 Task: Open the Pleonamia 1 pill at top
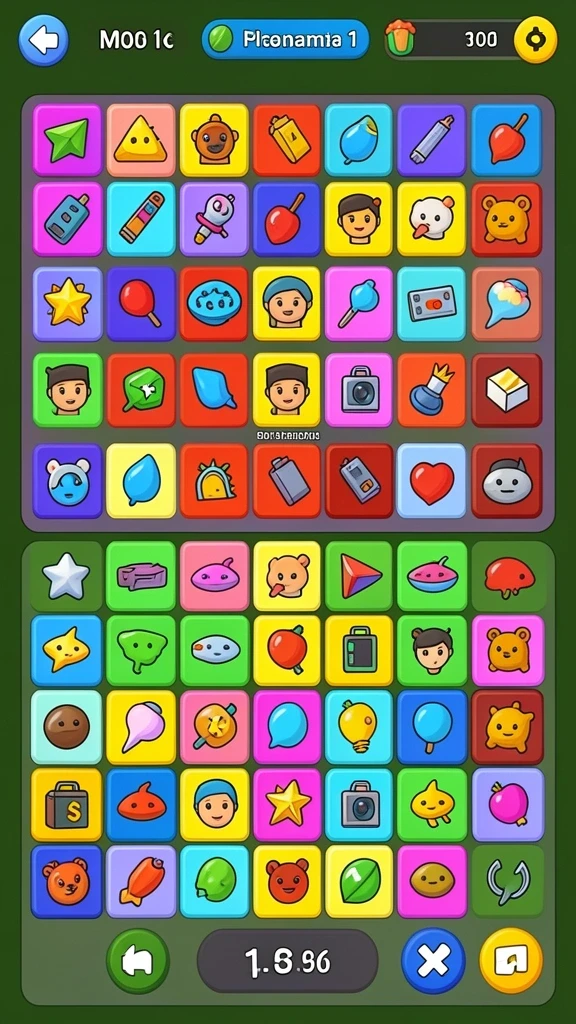[285, 39]
